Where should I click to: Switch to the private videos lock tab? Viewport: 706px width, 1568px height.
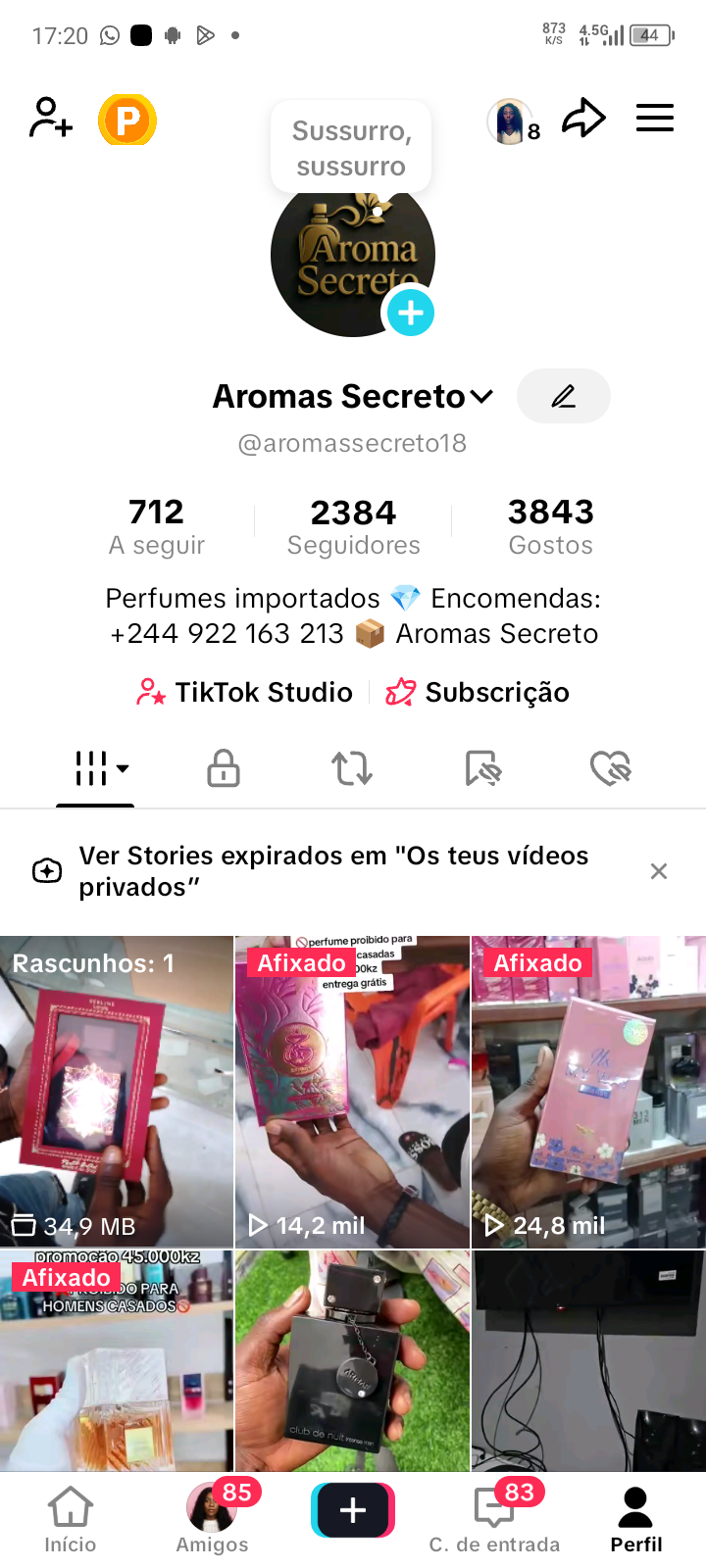[x=224, y=768]
